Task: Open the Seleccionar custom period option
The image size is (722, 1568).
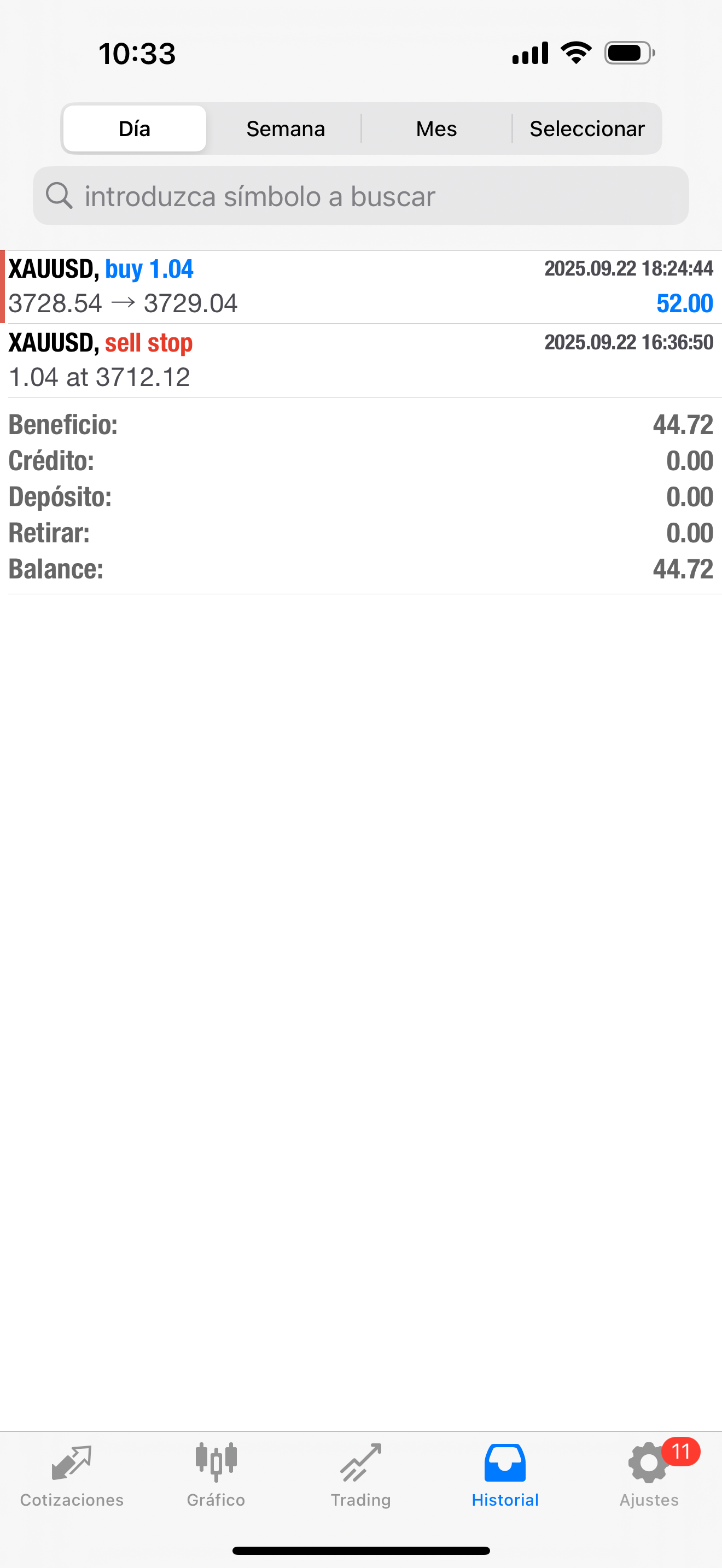Action: tap(586, 128)
